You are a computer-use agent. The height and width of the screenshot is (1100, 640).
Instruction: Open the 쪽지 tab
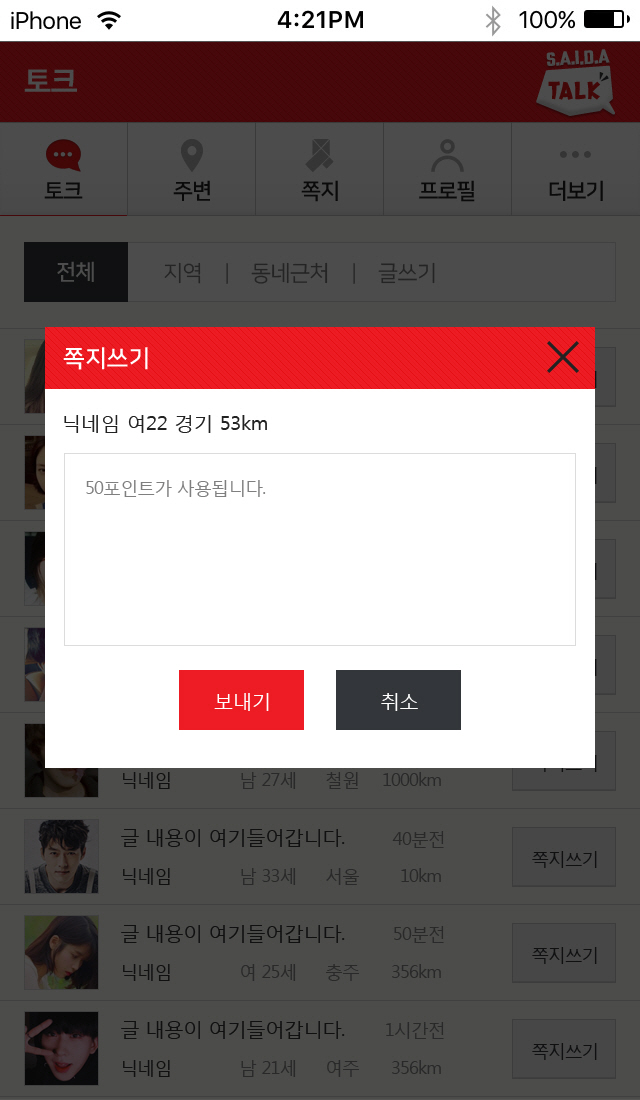pyautogui.click(x=320, y=170)
